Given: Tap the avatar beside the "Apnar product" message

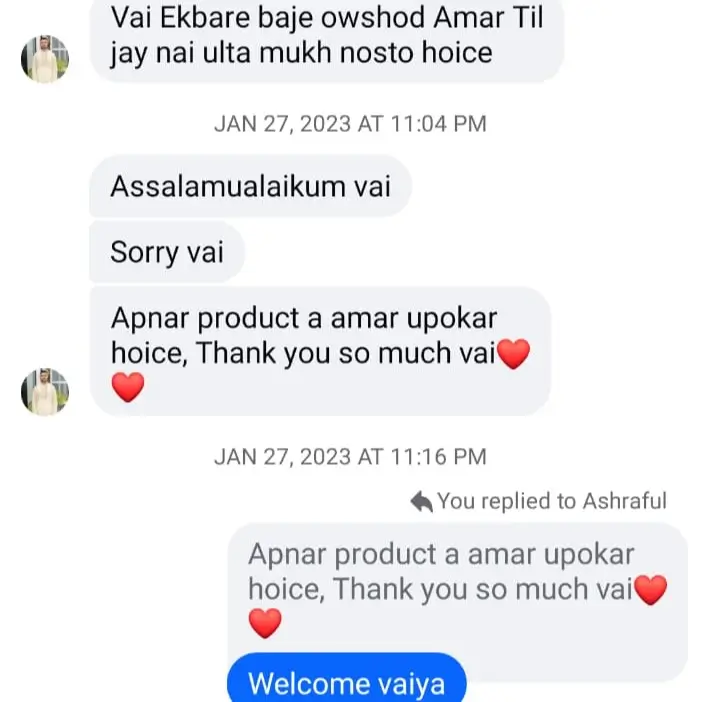Looking at the screenshot, I should pos(45,391).
